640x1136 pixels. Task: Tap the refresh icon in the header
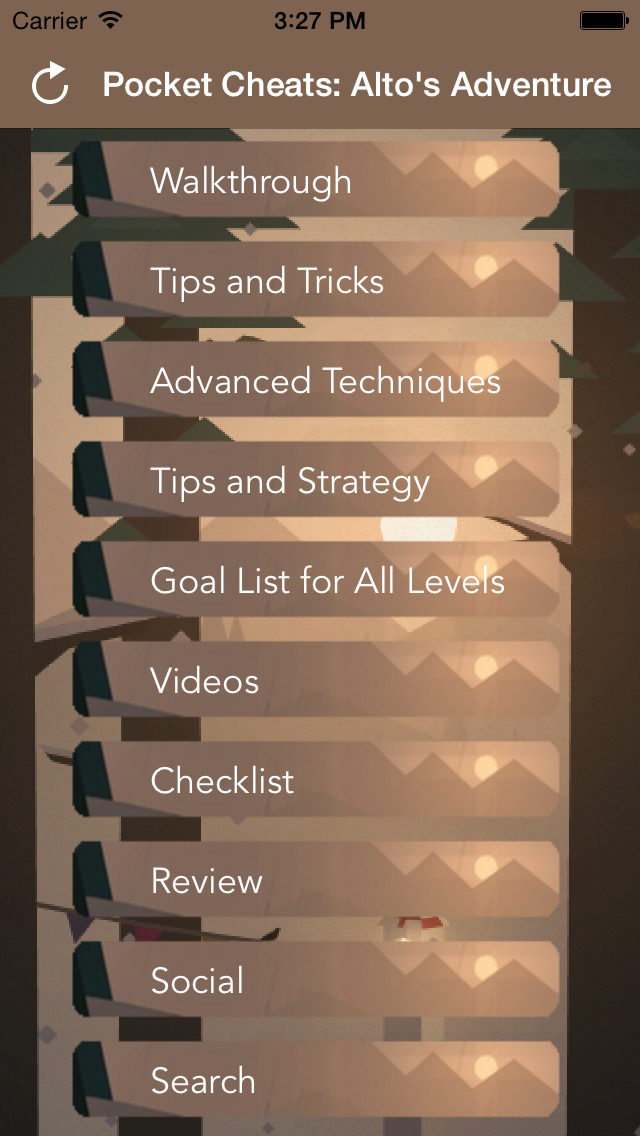50,85
